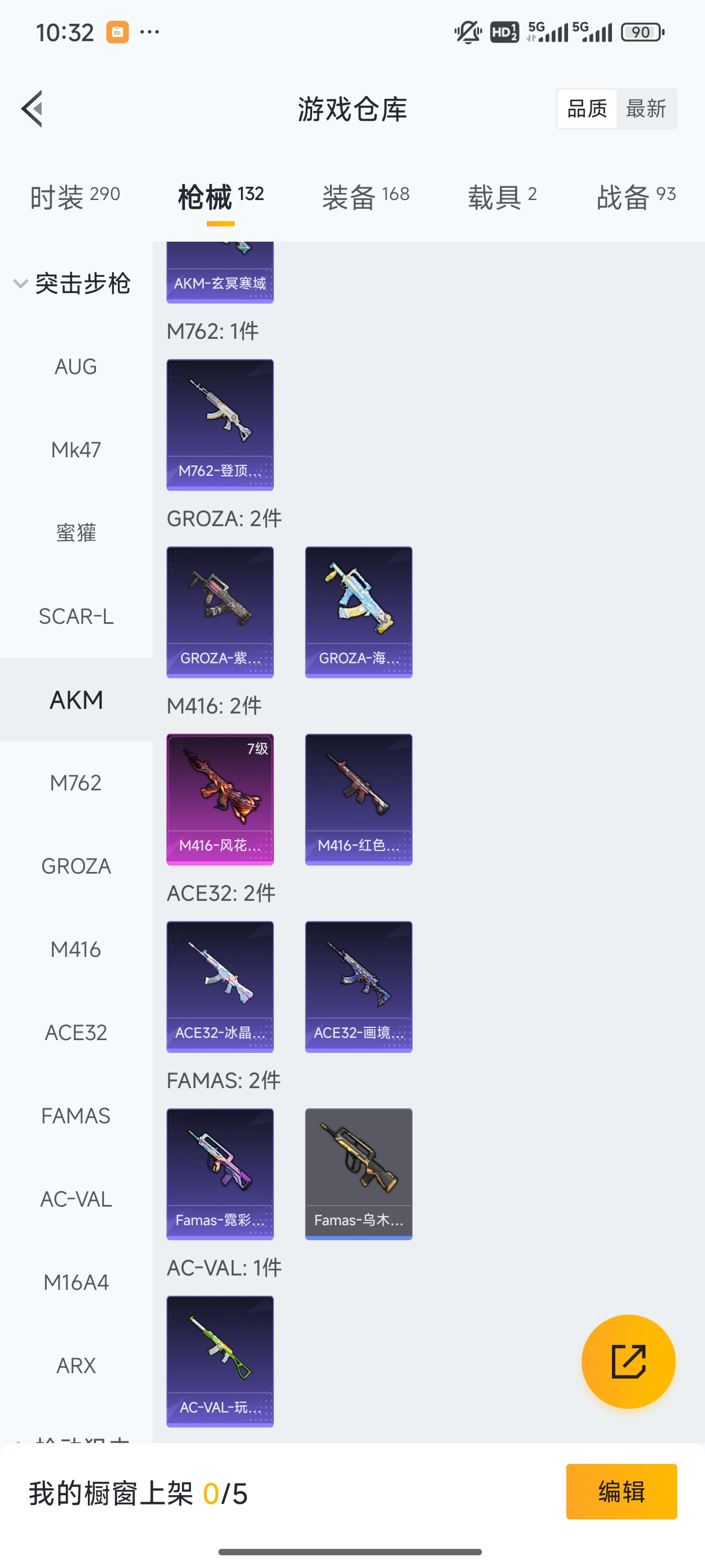Image resolution: width=705 pixels, height=1568 pixels.
Task: View the AC-VAL-玩 skin card
Action: point(220,1361)
